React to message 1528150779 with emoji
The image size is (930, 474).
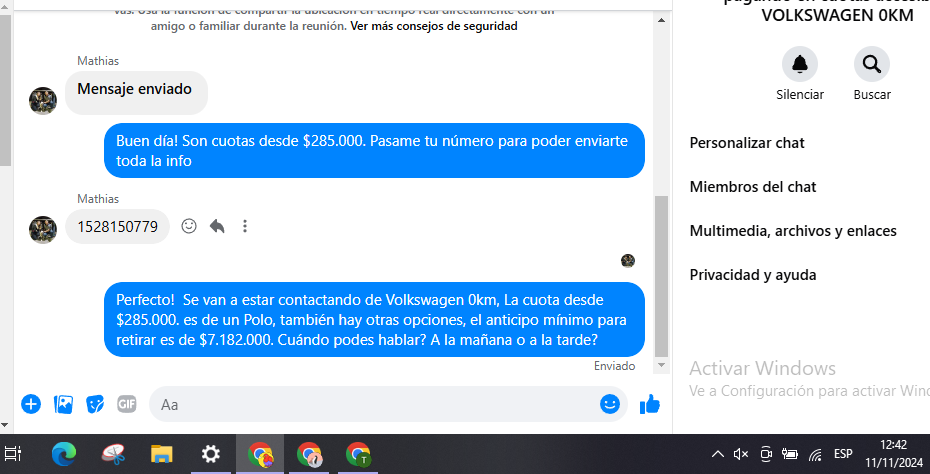pos(189,227)
